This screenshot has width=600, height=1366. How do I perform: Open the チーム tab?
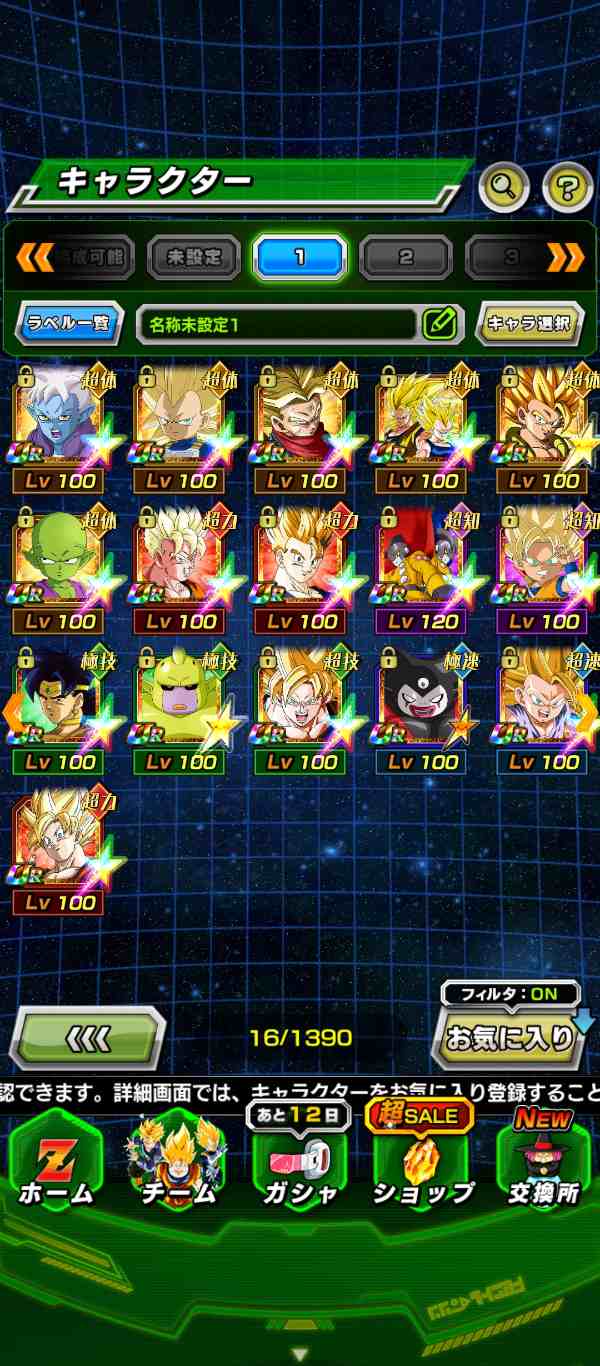tap(177, 1163)
